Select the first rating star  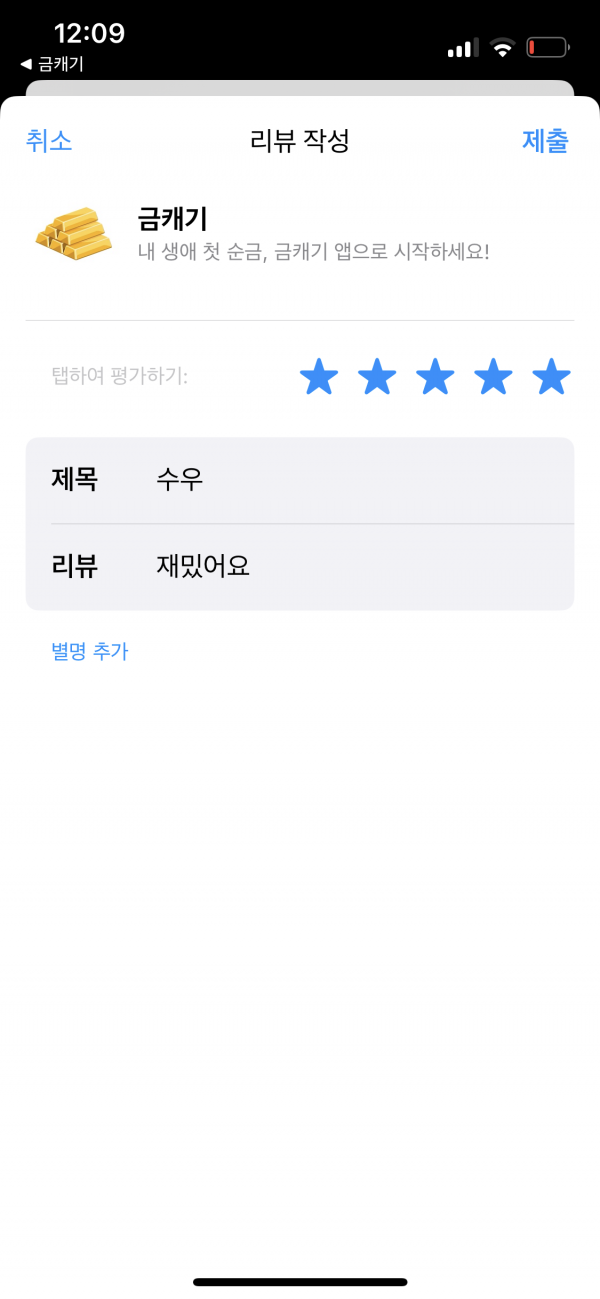[x=319, y=377]
